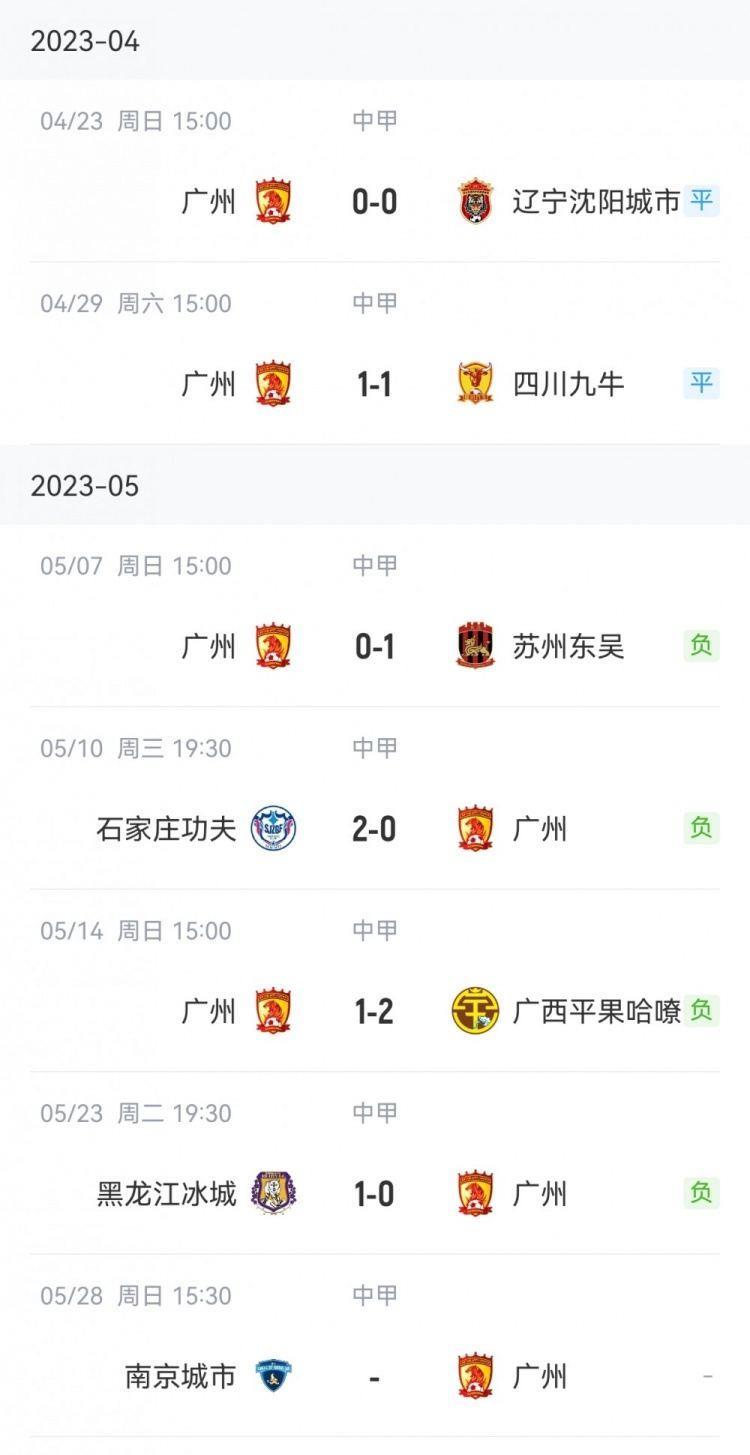Viewport: 750px width, 1455px height.
Task: Expand the 05/28 南京城市 upcoming fixture row
Action: (x=375, y=1340)
